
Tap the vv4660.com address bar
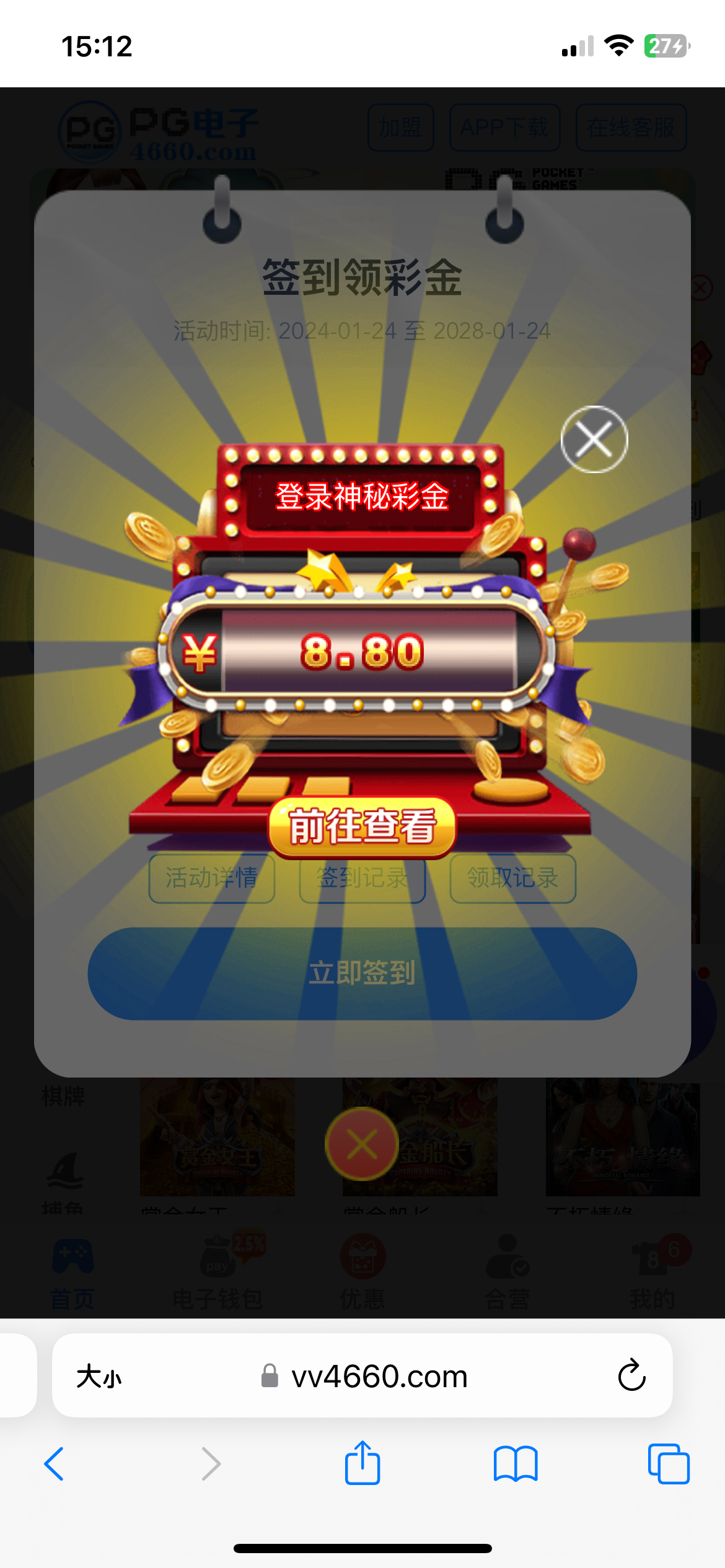click(378, 1377)
